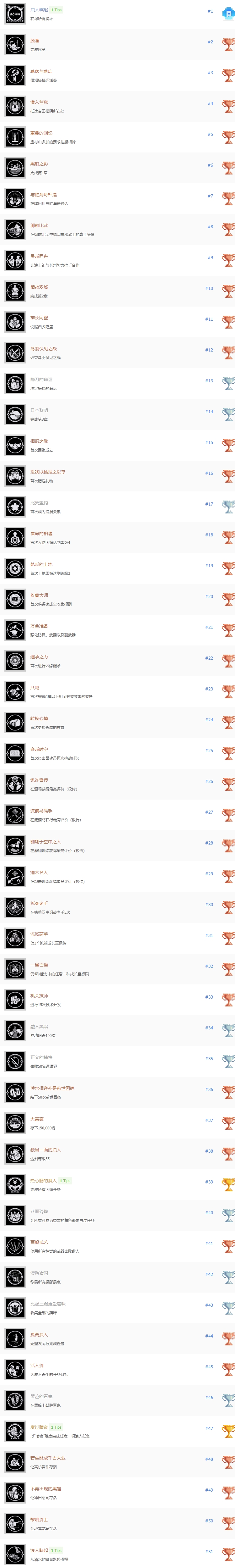Open the 浪人崛起 platinum trophy entry
This screenshot has width=235, height=1568.
(39, 10)
